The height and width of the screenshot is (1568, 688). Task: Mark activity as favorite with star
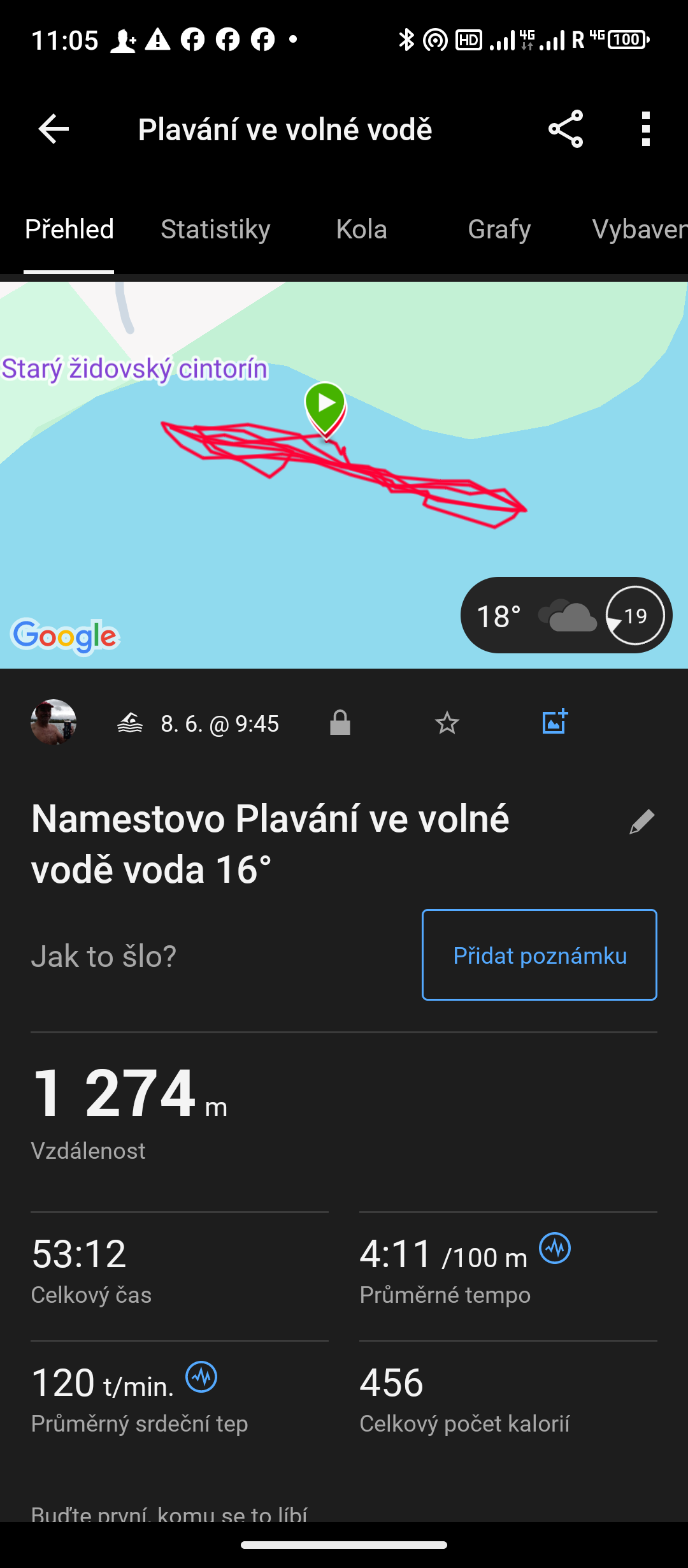(447, 723)
